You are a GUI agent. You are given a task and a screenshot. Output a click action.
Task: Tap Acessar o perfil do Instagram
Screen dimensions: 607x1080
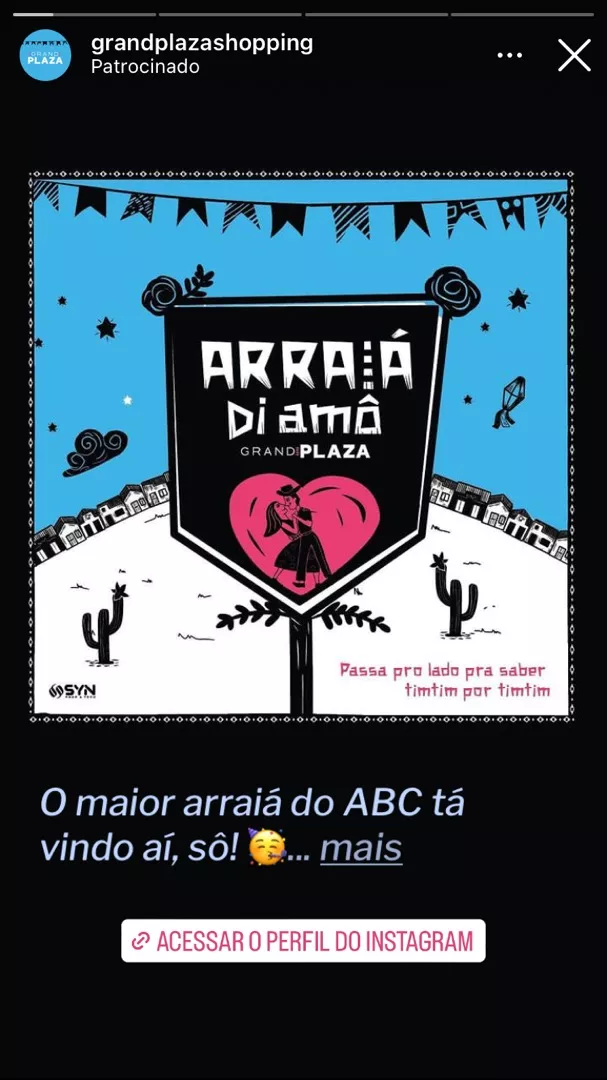(x=303, y=941)
